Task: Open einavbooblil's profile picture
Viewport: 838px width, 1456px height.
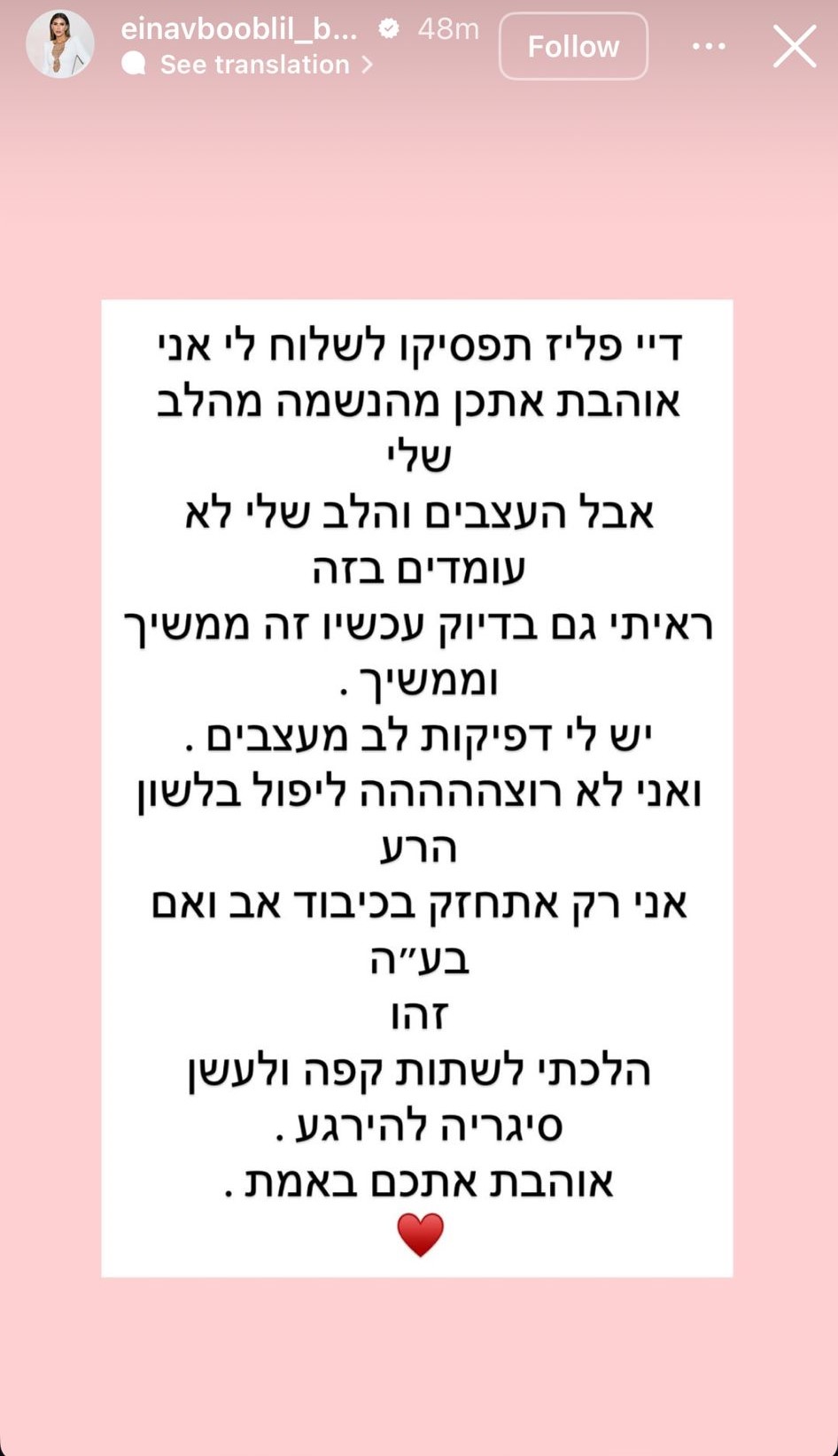Action: click(60, 44)
